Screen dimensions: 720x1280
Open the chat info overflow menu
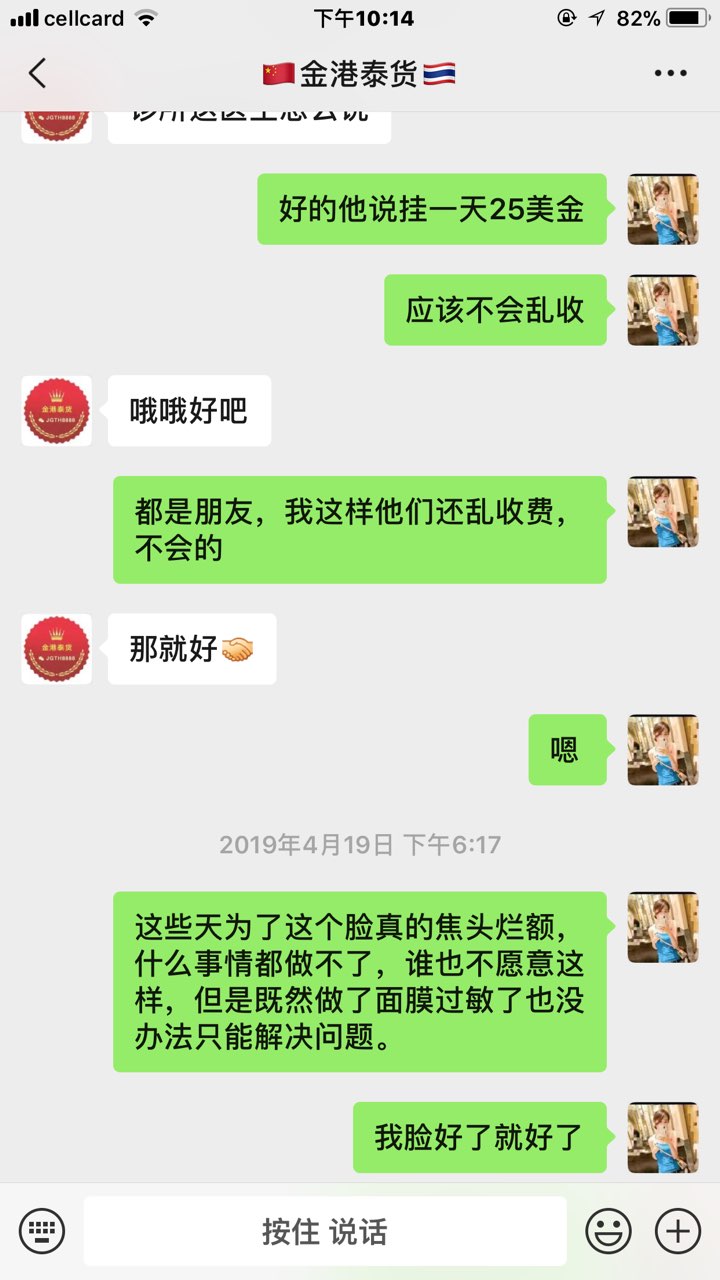[670, 73]
